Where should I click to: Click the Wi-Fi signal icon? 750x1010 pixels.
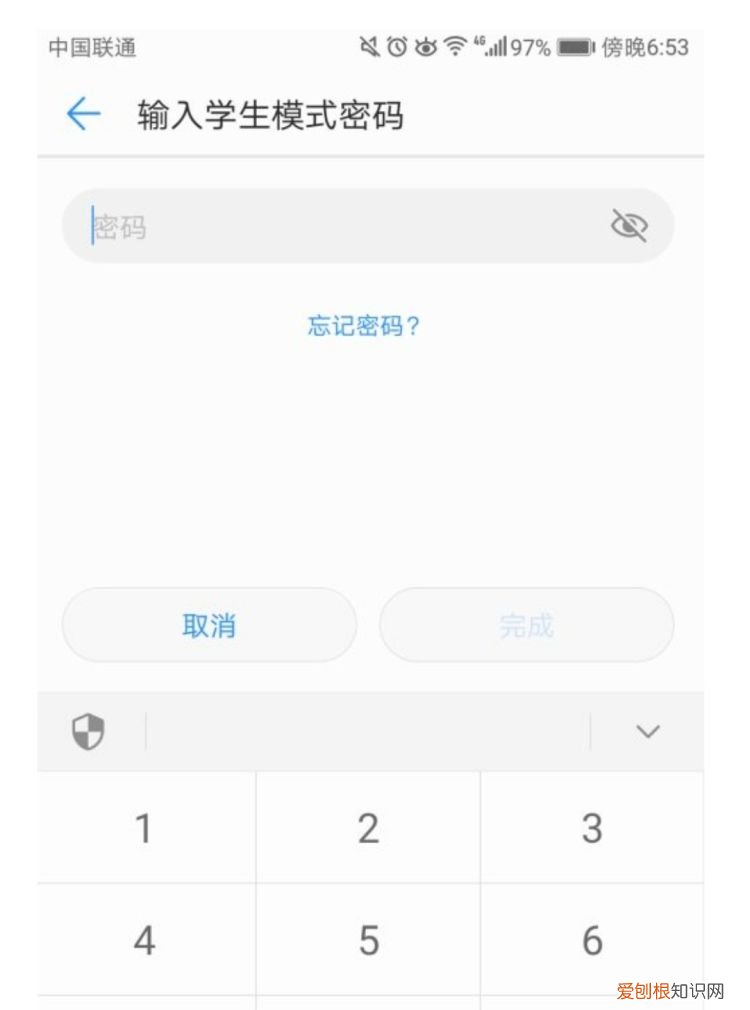(x=453, y=45)
